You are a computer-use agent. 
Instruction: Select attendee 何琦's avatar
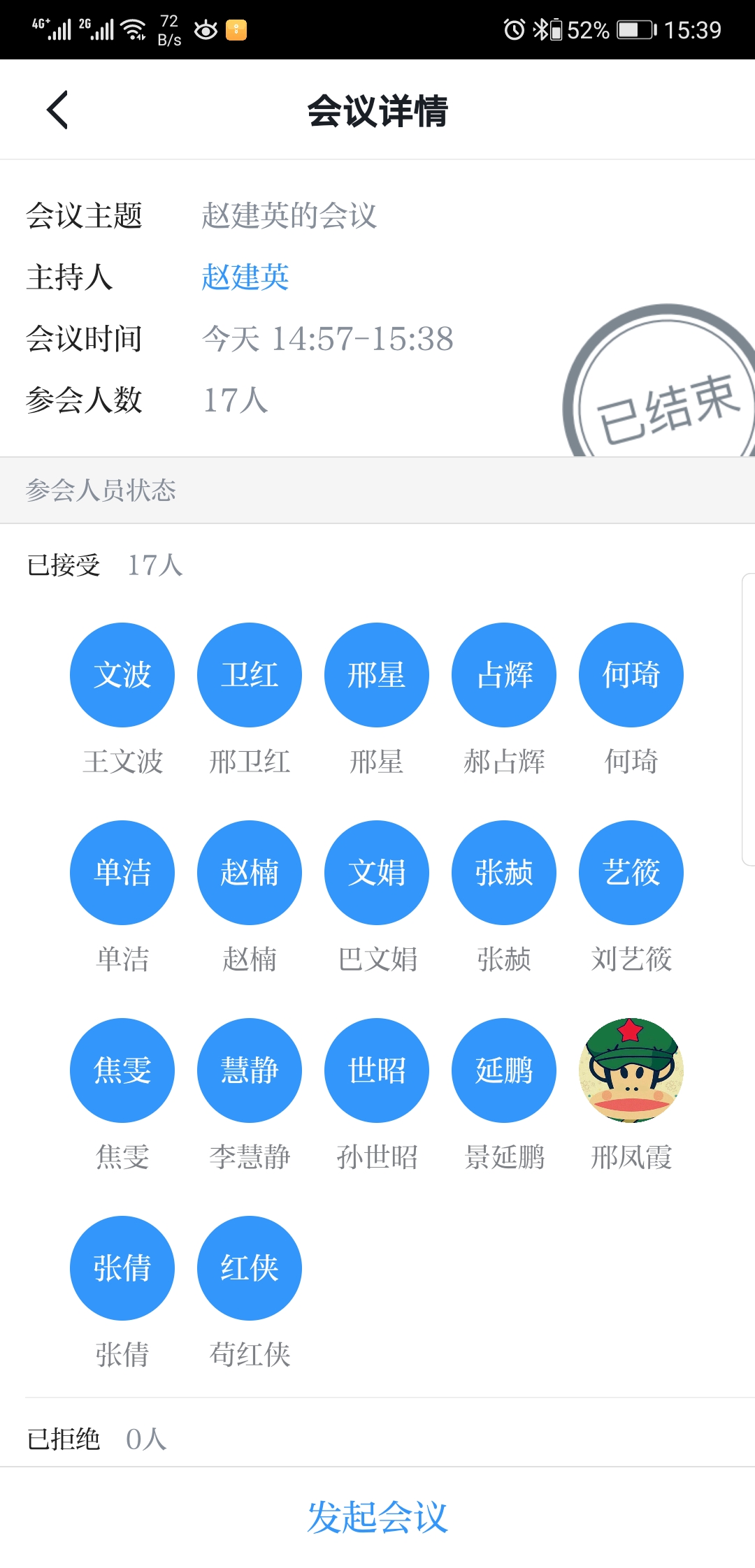631,675
